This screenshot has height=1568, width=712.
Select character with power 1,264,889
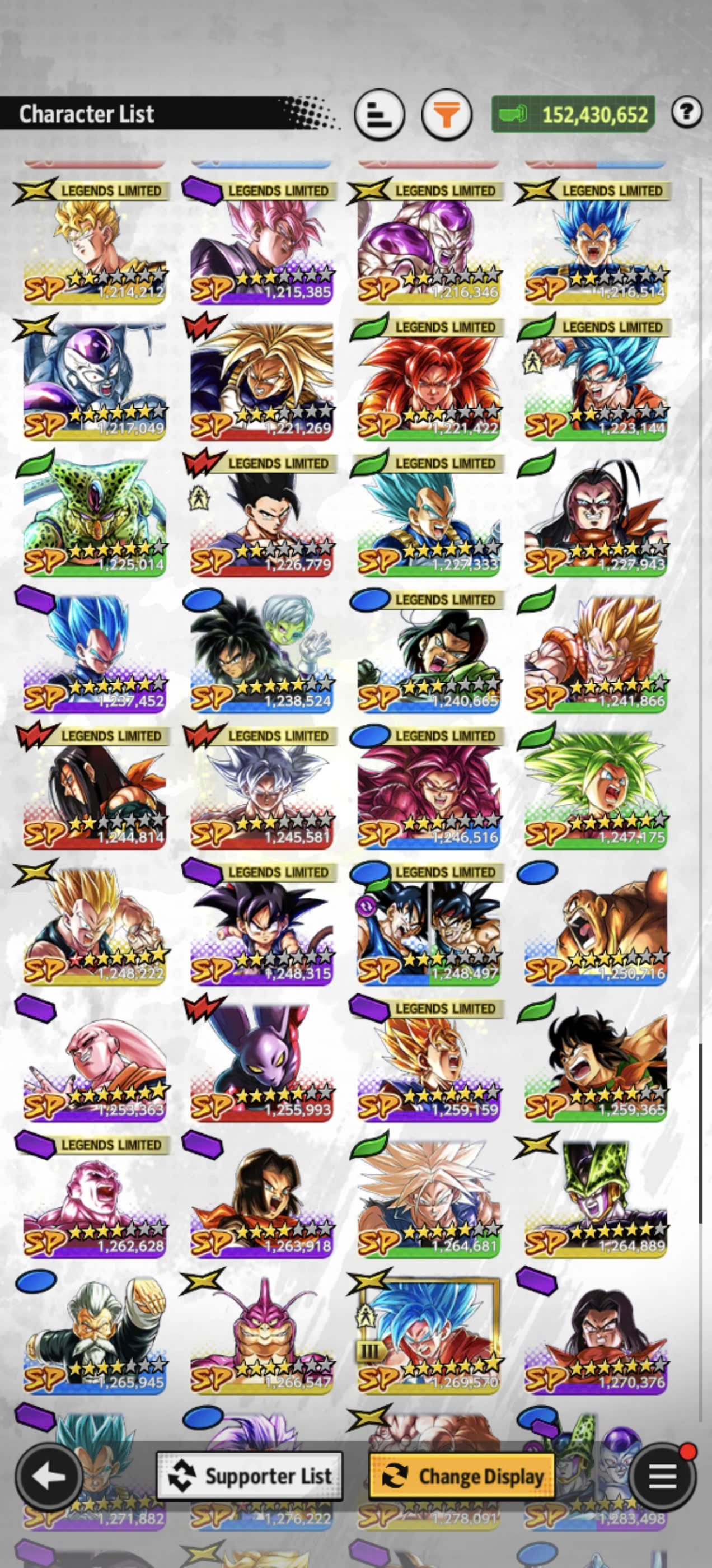point(596,1197)
